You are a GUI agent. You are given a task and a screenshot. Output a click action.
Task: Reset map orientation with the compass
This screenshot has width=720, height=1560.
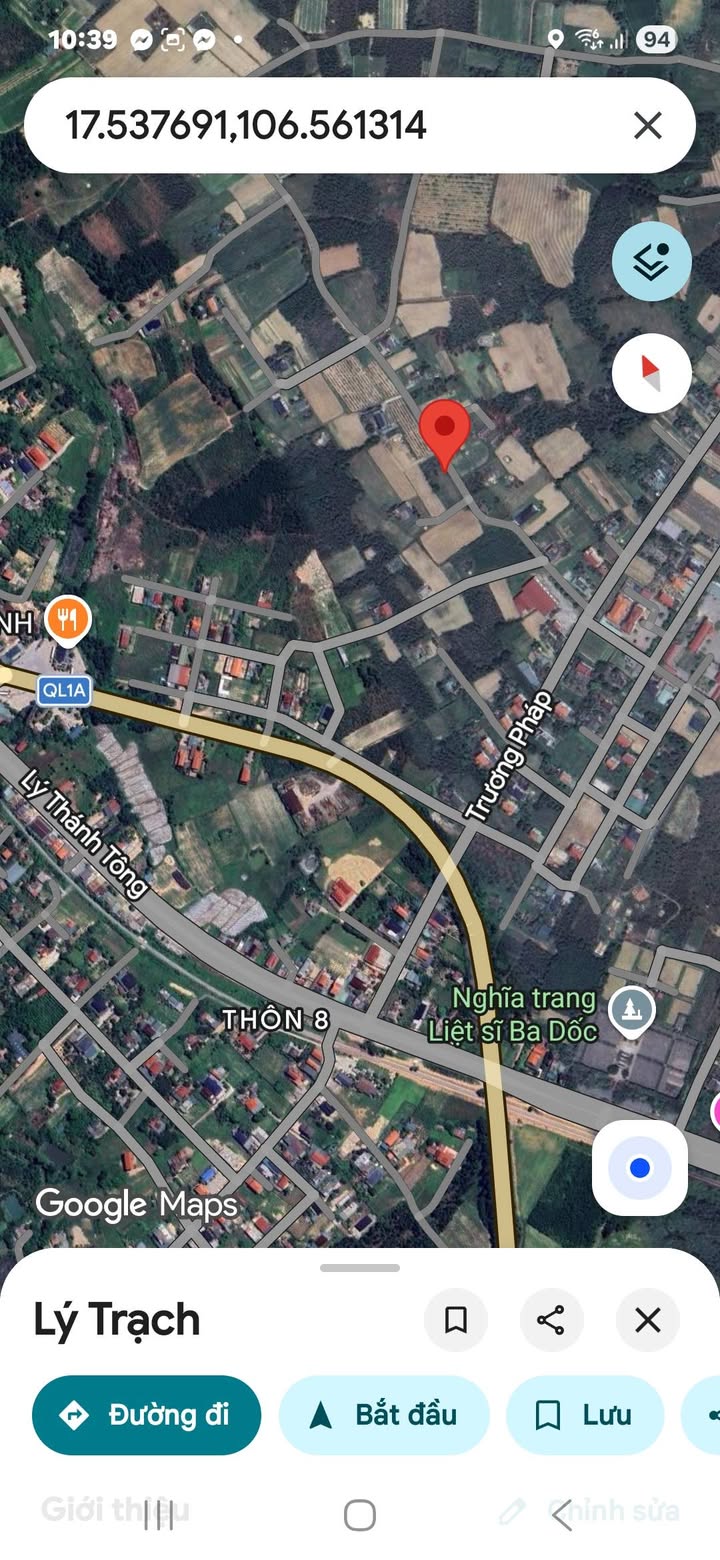pos(652,374)
